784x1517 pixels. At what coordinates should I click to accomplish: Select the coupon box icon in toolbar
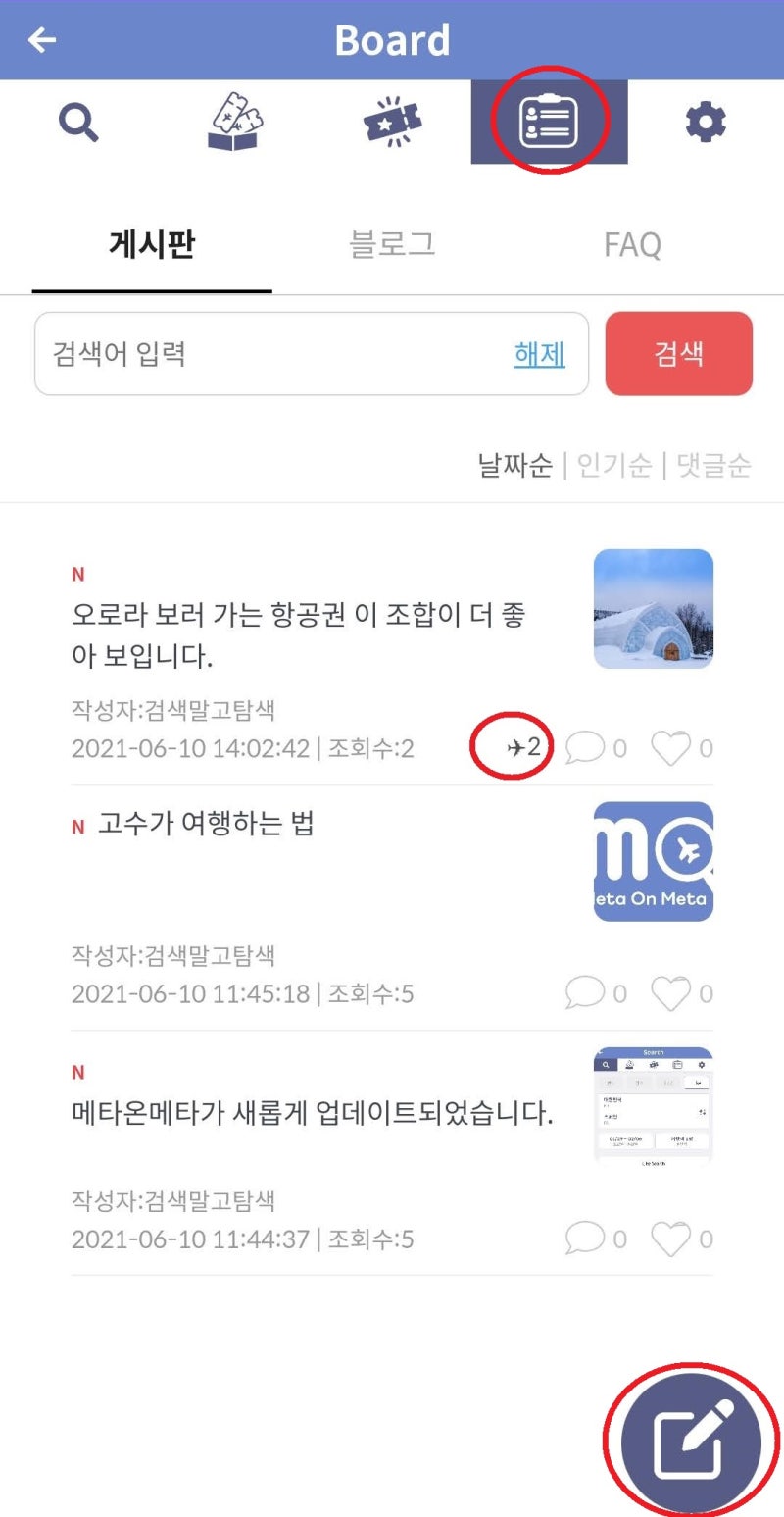[235, 120]
